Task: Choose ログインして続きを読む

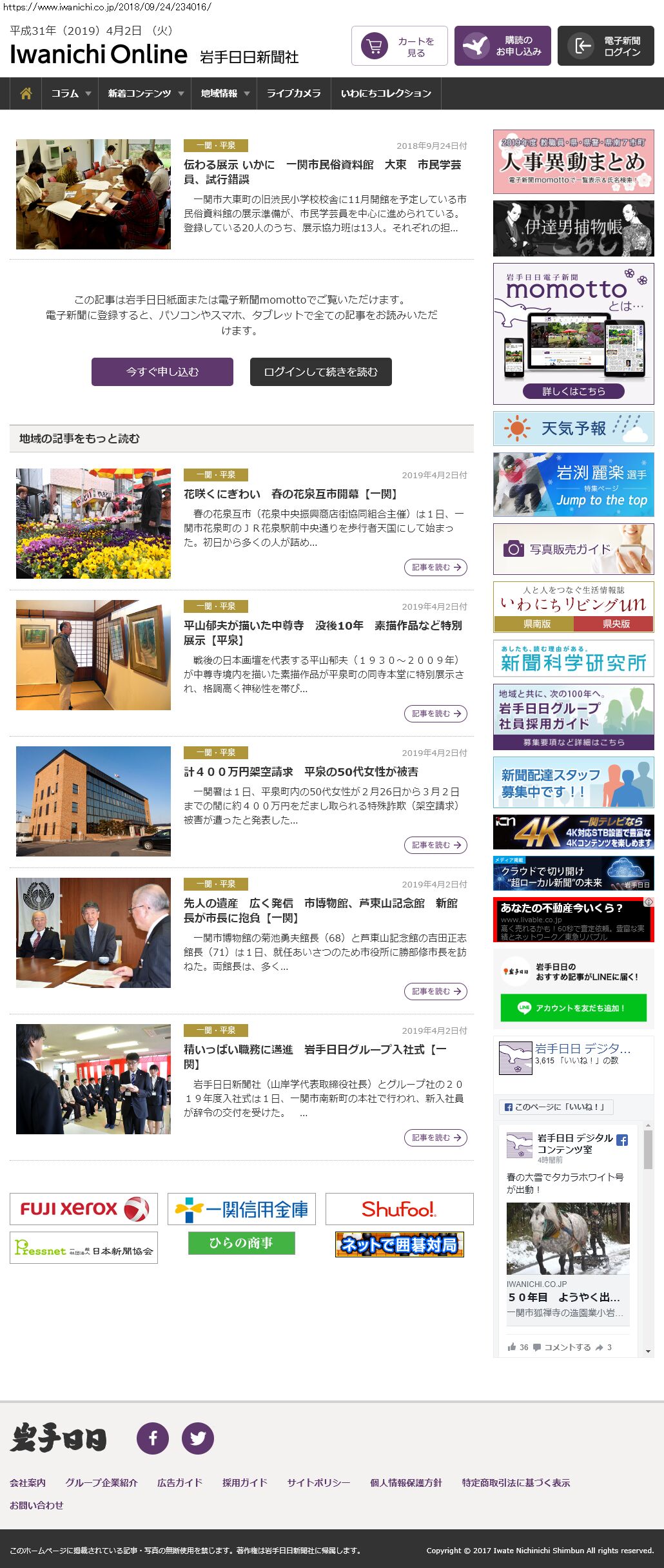Action: click(x=321, y=372)
